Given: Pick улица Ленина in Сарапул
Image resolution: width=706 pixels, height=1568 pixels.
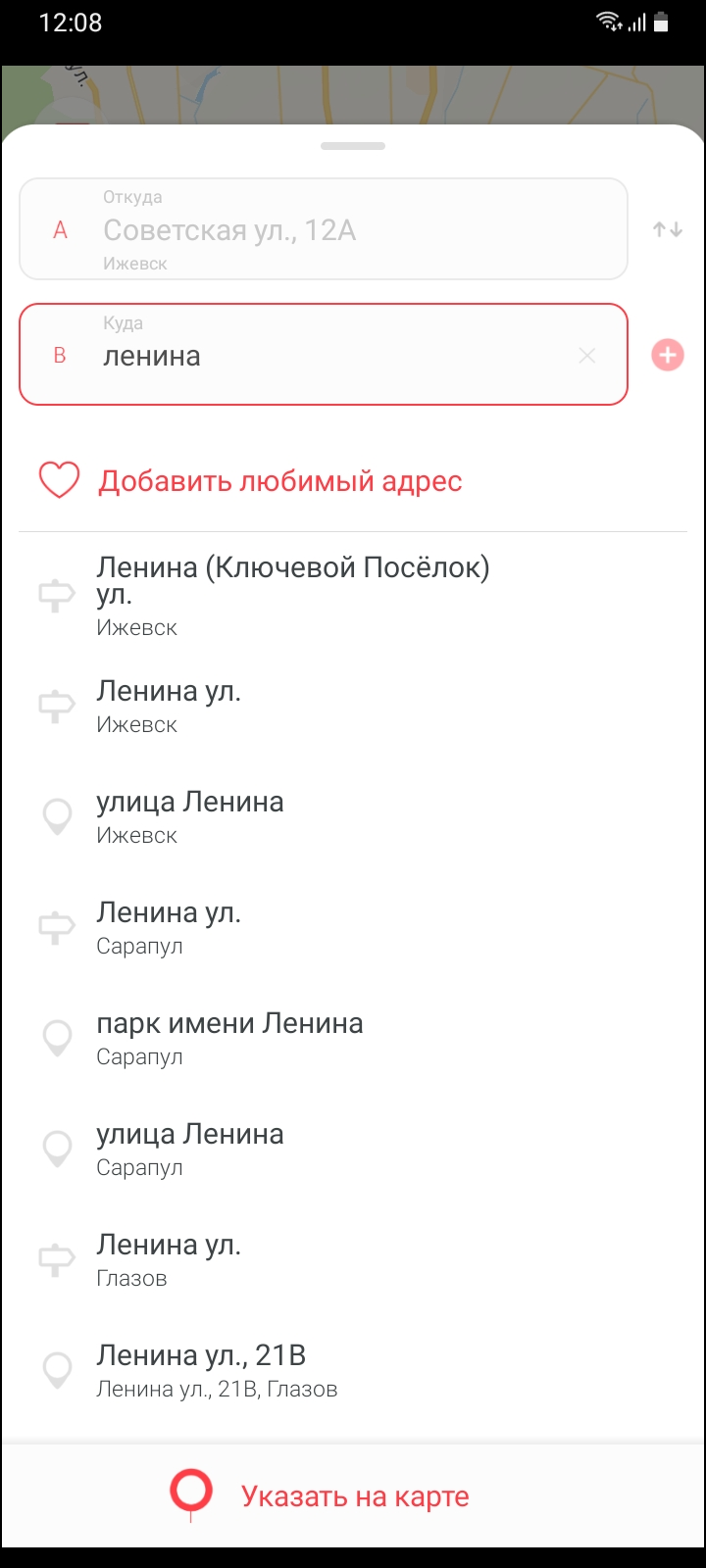Looking at the screenshot, I should (x=353, y=1150).
